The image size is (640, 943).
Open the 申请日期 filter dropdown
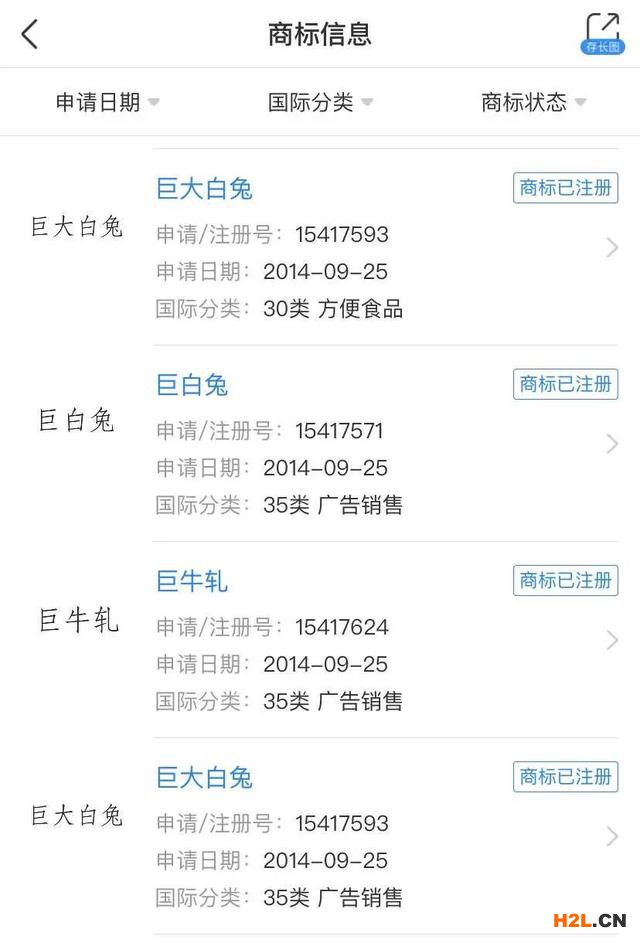(107, 102)
